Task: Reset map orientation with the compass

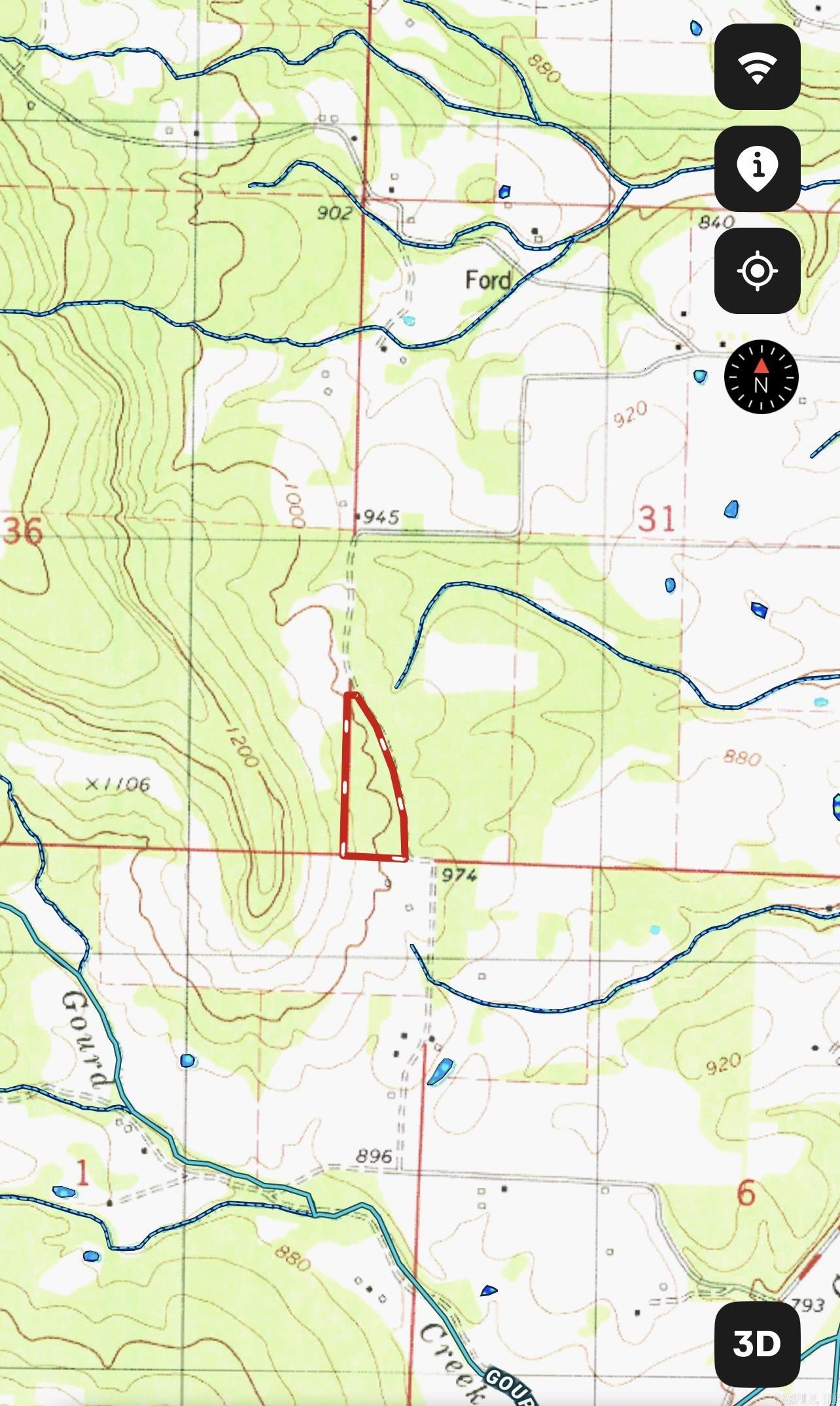Action: tap(761, 378)
